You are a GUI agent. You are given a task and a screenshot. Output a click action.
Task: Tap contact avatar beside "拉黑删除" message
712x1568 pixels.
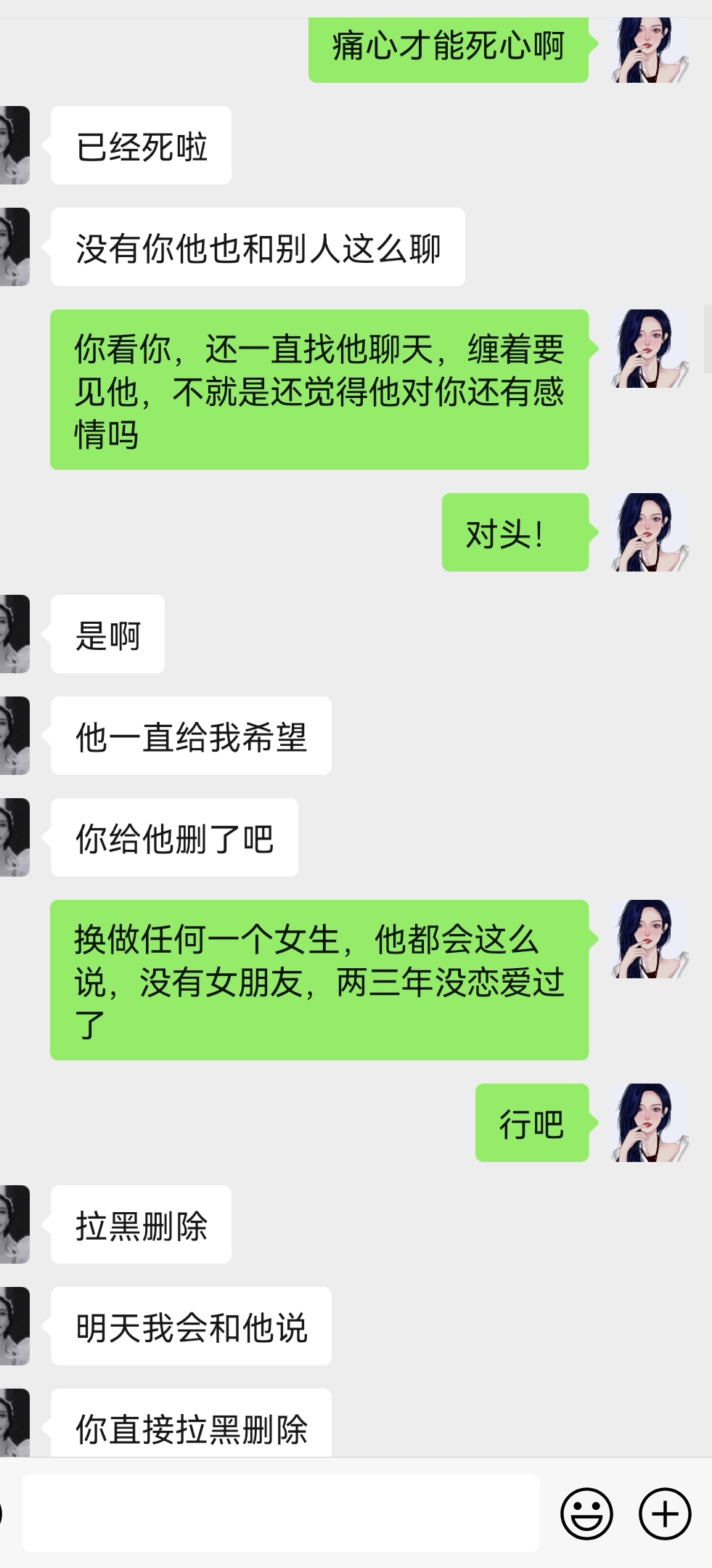[x=15, y=1224]
